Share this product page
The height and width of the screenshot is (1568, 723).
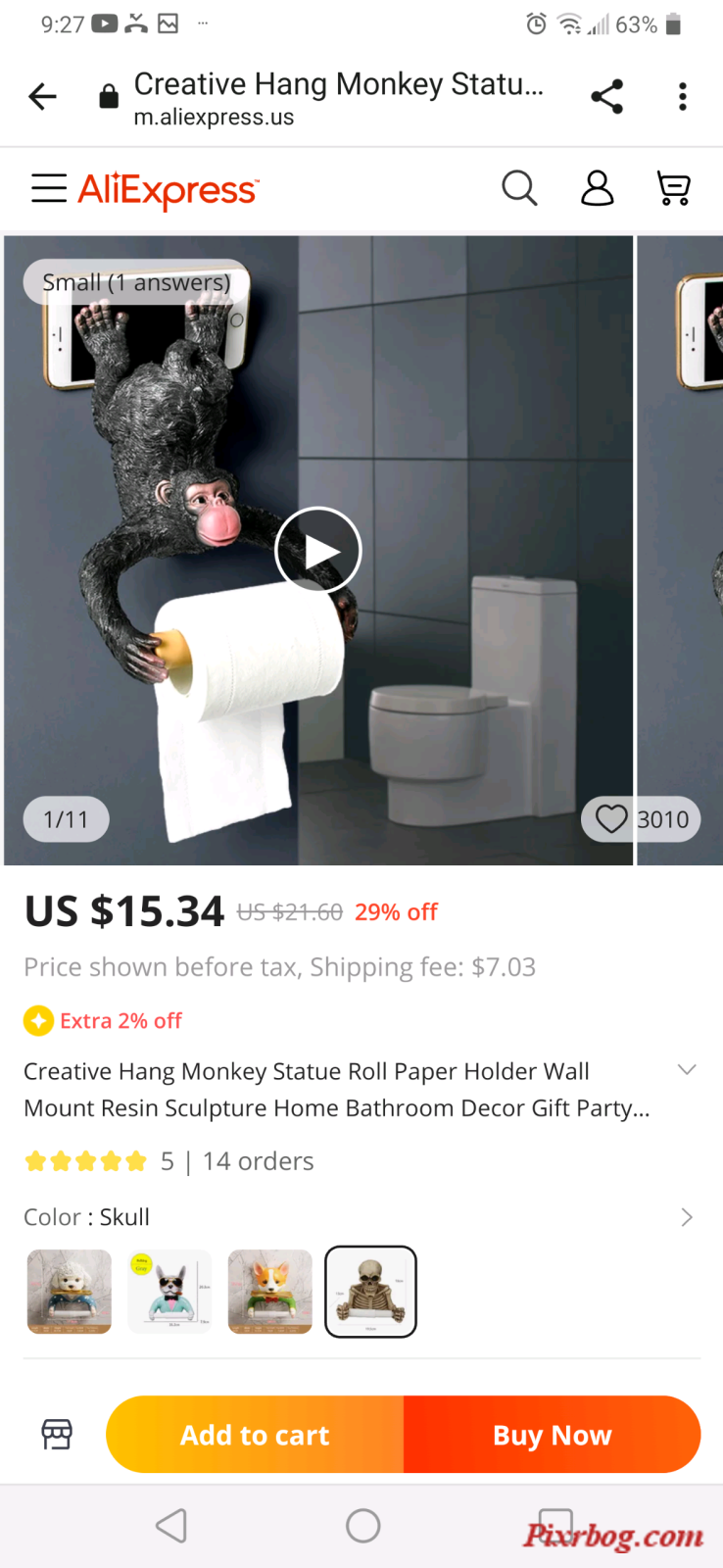click(606, 96)
